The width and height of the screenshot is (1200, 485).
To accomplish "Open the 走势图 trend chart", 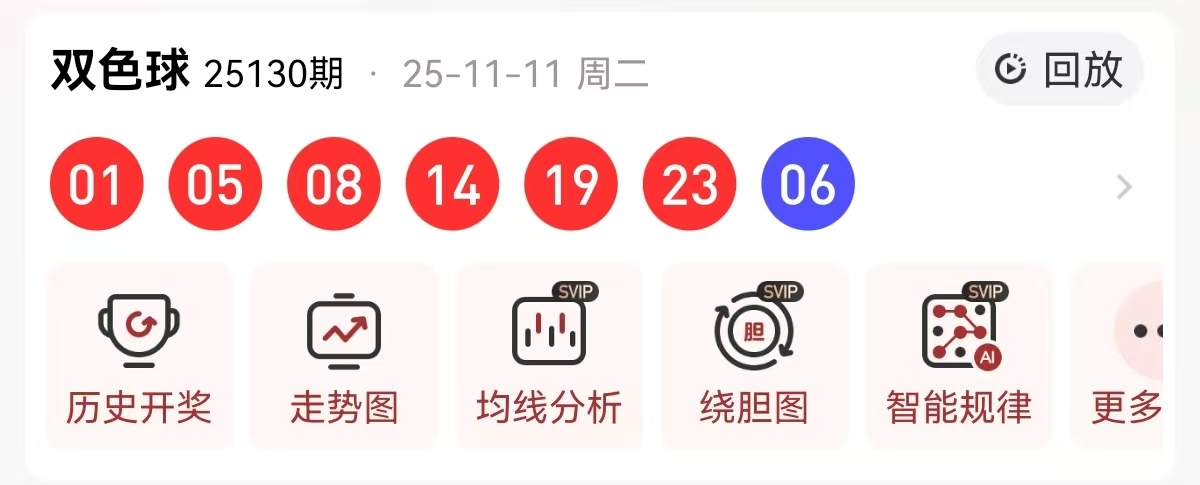I will click(344, 357).
